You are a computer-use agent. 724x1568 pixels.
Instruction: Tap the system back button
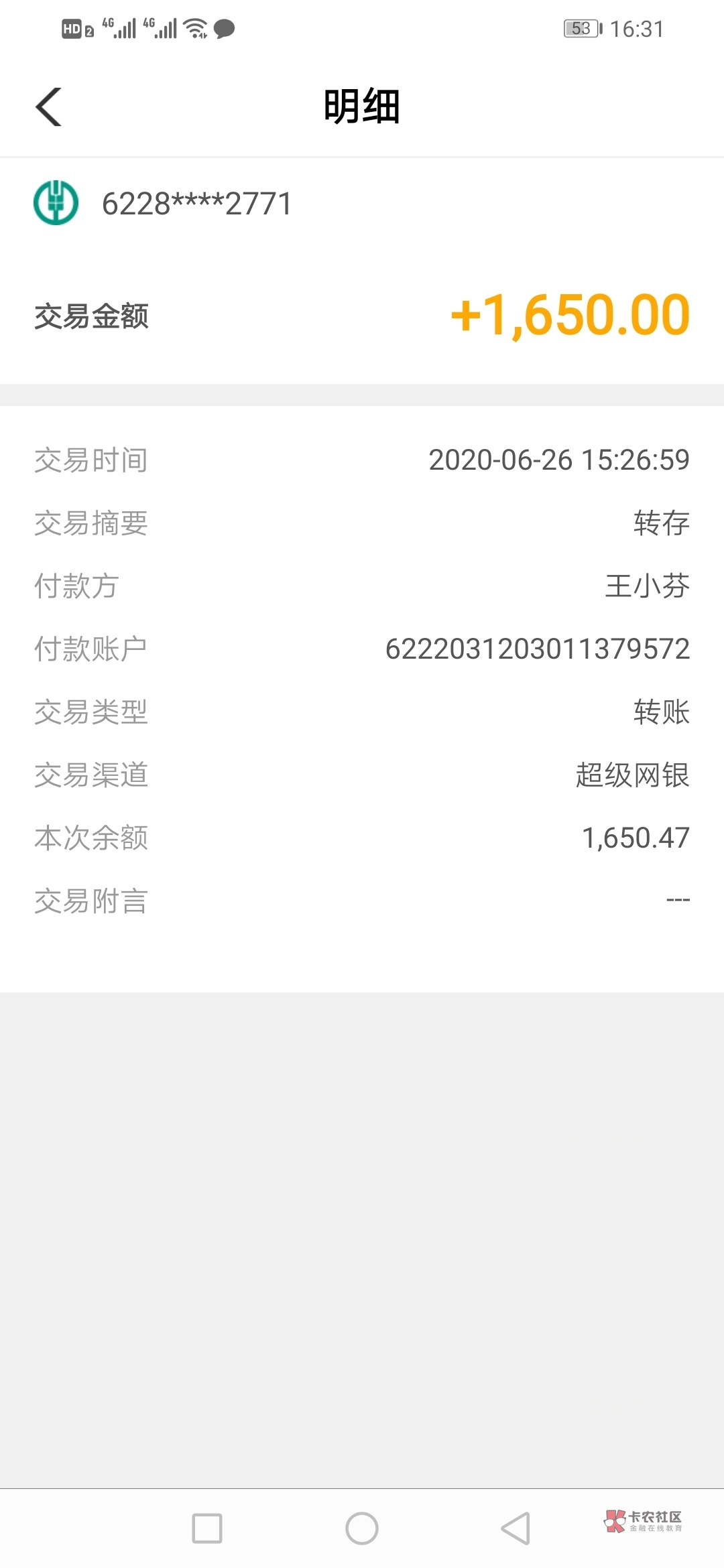tap(516, 1528)
